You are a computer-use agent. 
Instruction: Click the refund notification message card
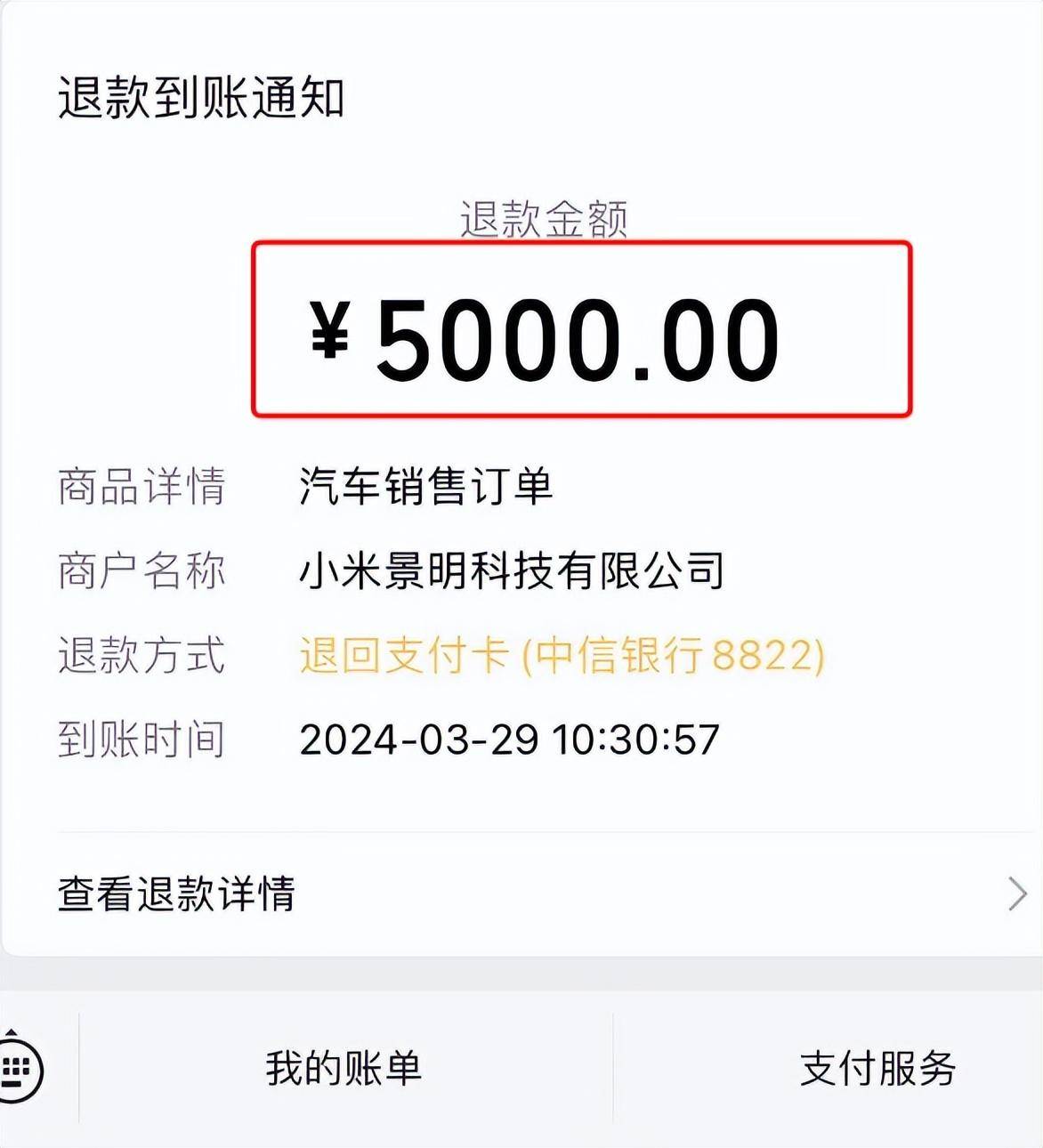pyautogui.click(x=521, y=489)
